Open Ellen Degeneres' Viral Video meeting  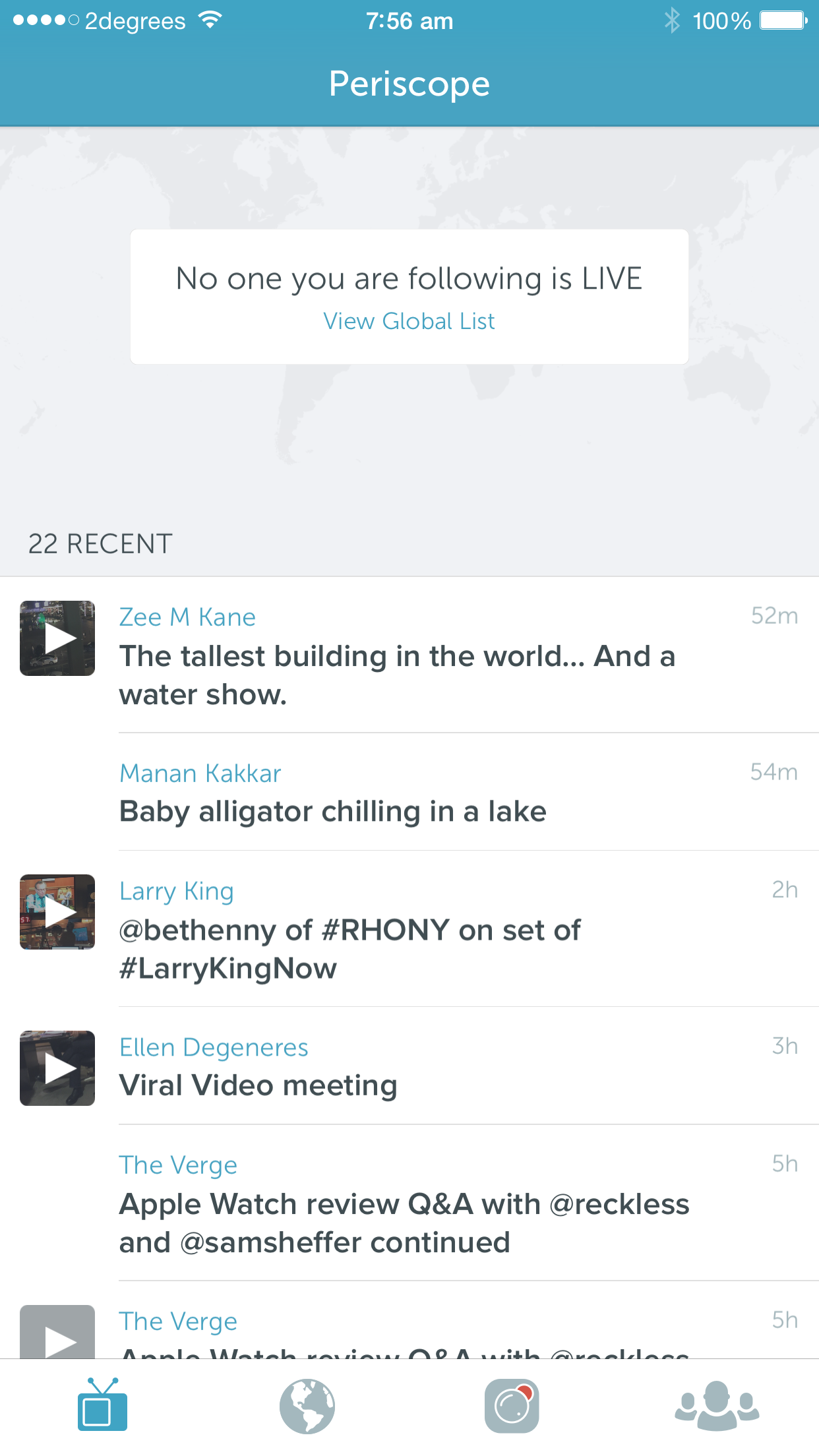409,1066
